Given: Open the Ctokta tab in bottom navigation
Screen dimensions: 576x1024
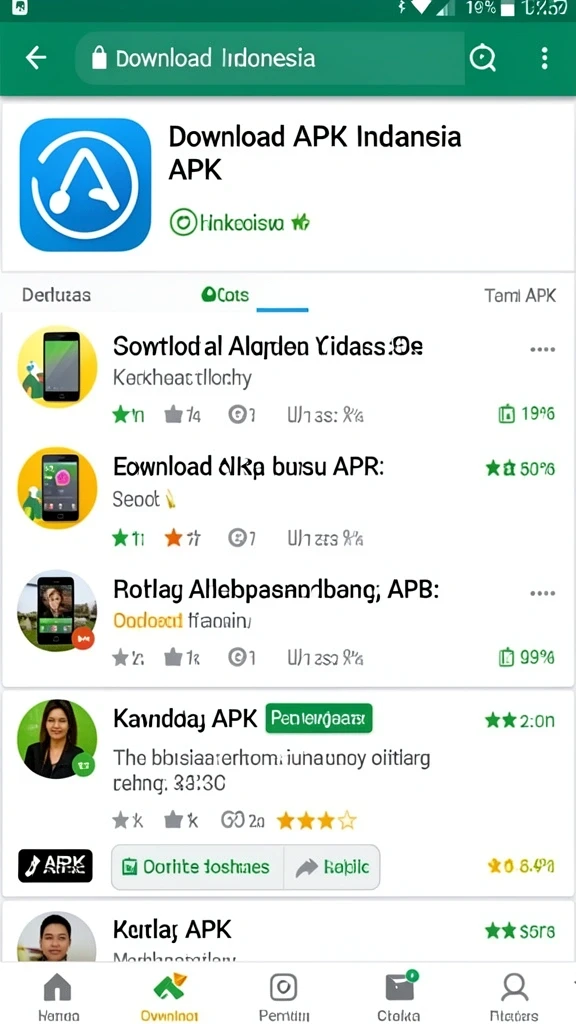Looking at the screenshot, I should (399, 995).
